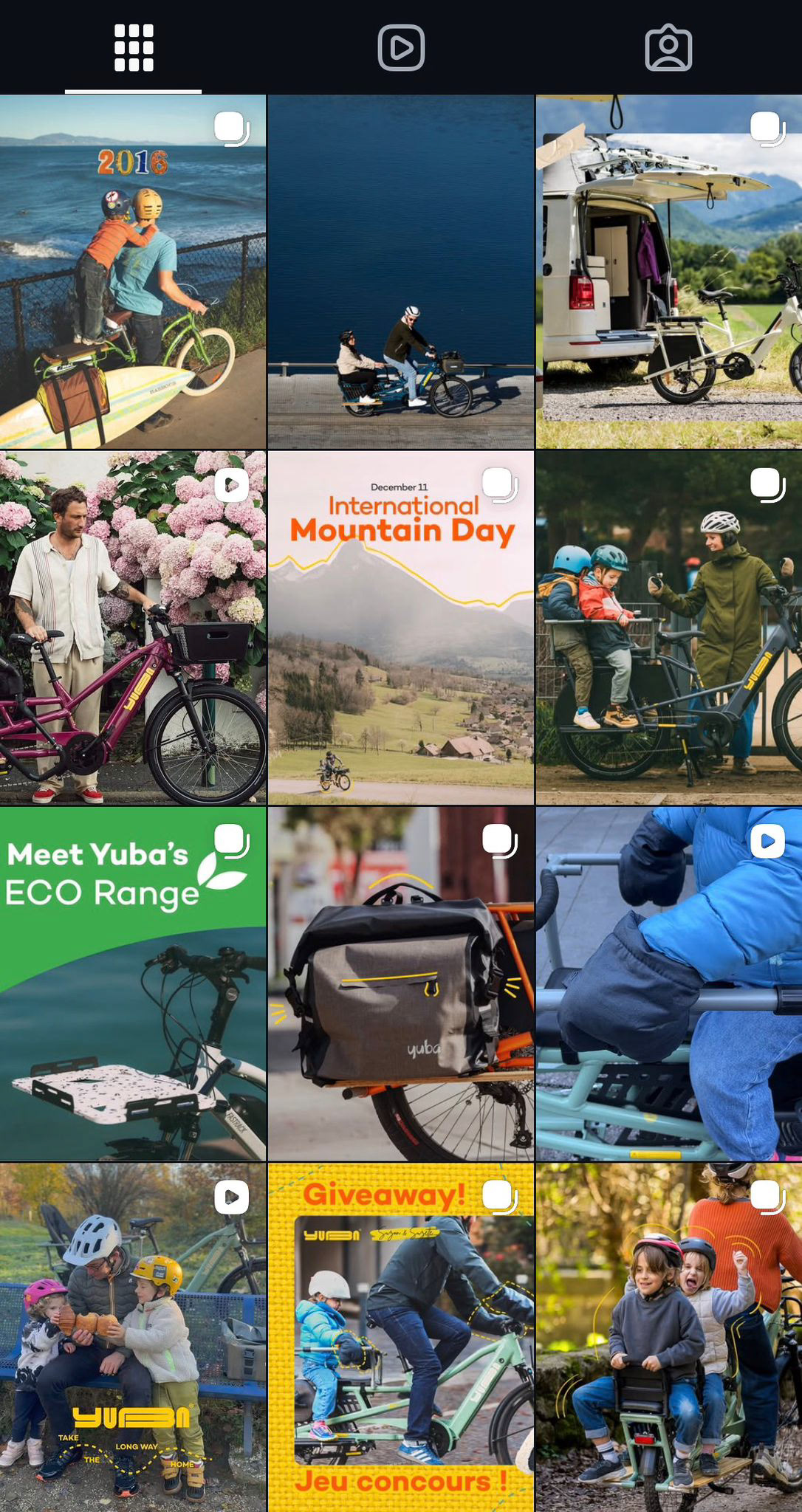Open the Take the Long Way Home reel
802x1512 pixels.
133,1338
